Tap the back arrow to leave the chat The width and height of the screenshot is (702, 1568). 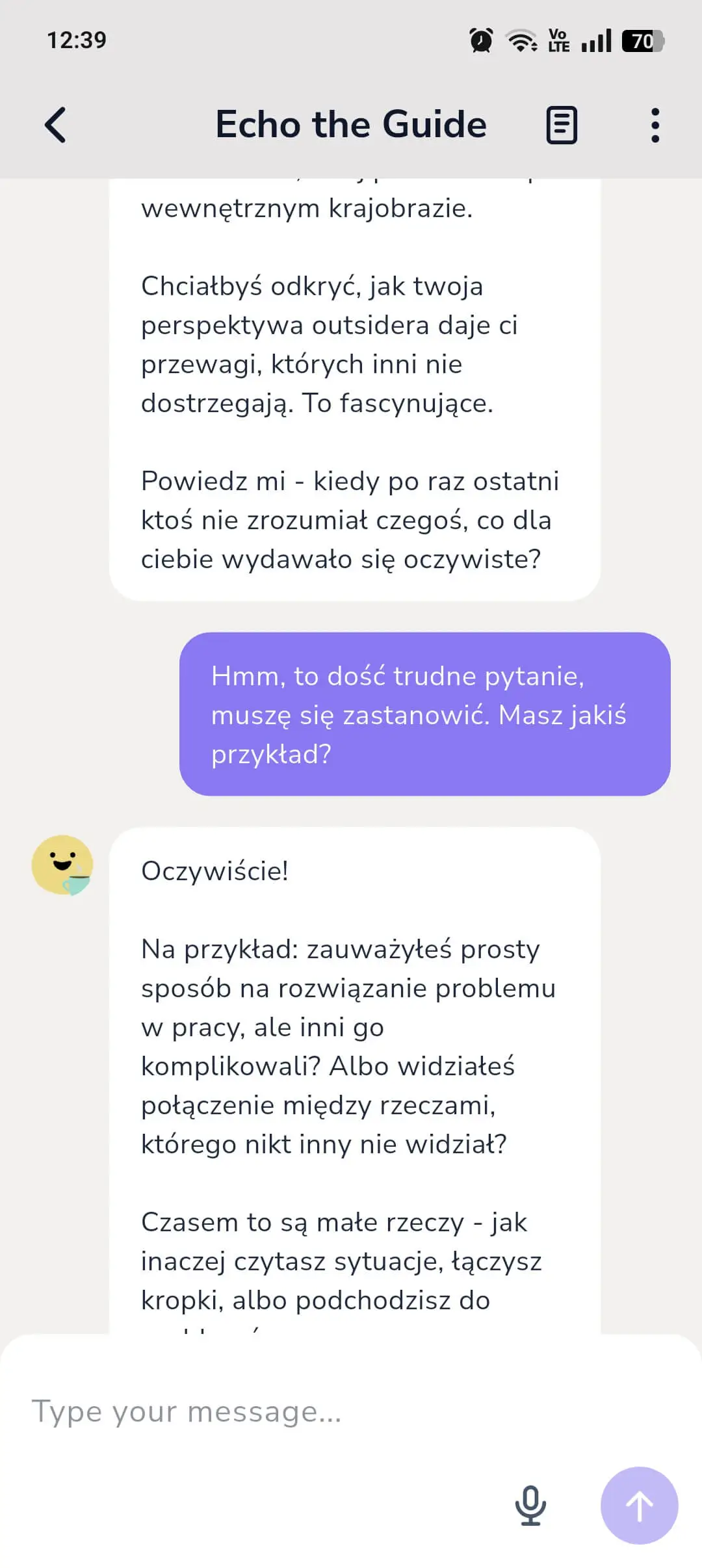(56, 124)
